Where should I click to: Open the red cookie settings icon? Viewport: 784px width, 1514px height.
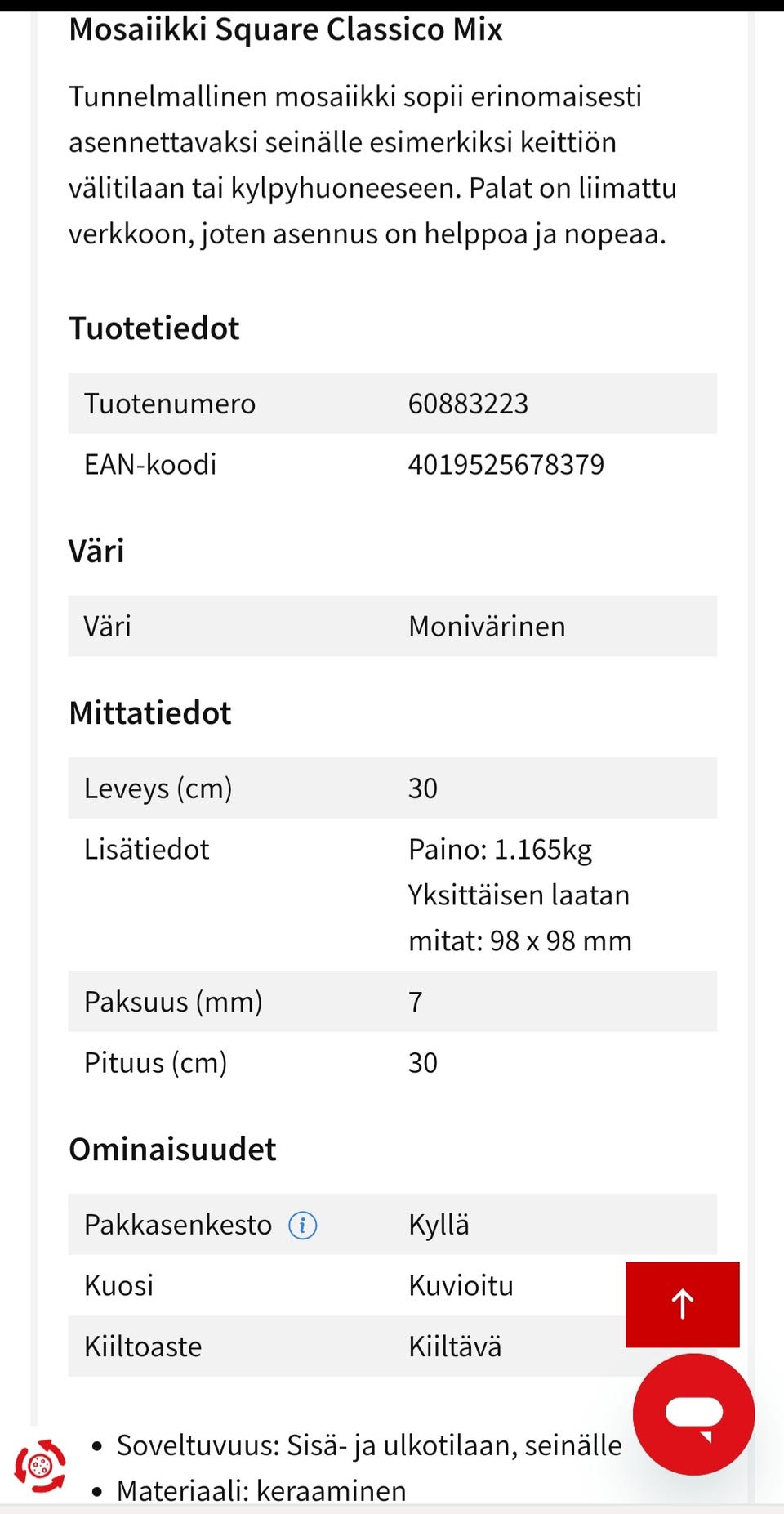[40, 1466]
